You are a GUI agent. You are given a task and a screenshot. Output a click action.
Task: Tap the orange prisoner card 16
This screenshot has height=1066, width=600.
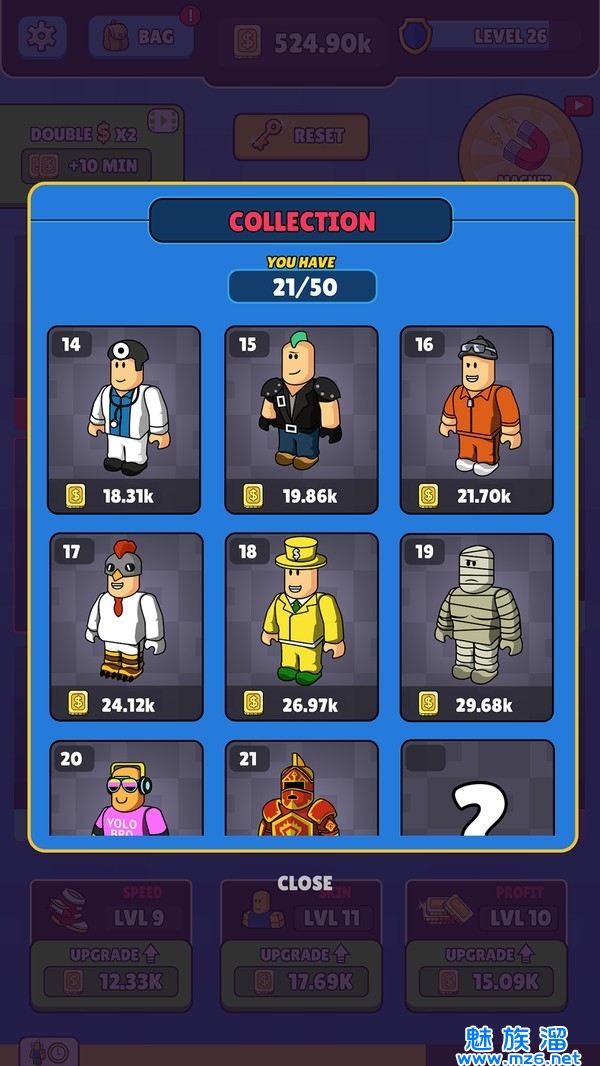click(477, 420)
